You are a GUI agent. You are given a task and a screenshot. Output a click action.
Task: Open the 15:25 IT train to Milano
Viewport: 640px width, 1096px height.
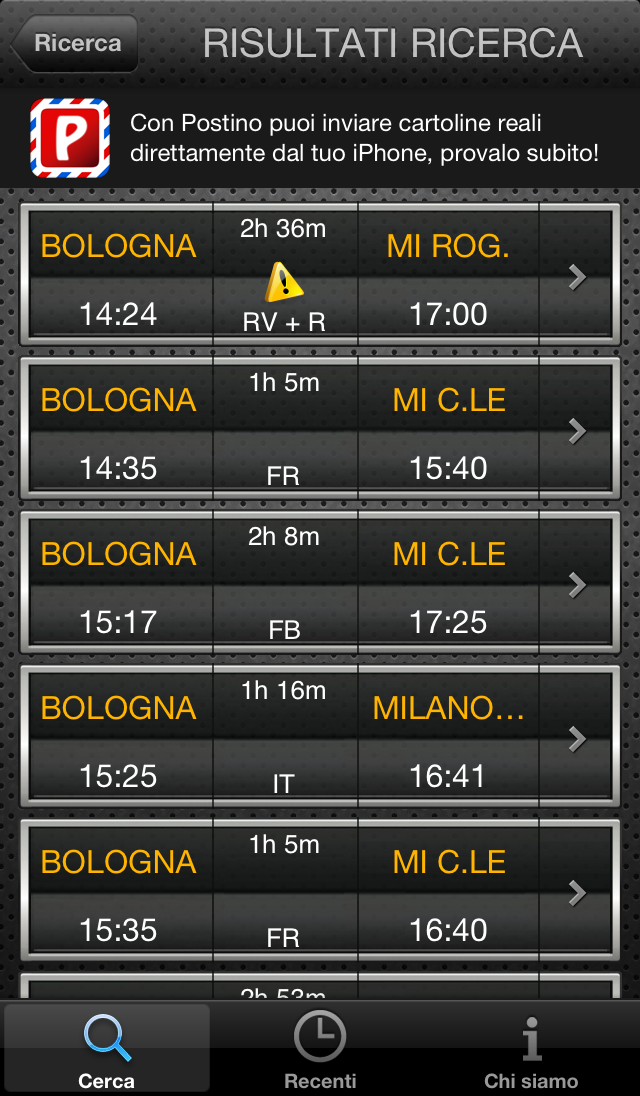(320, 736)
